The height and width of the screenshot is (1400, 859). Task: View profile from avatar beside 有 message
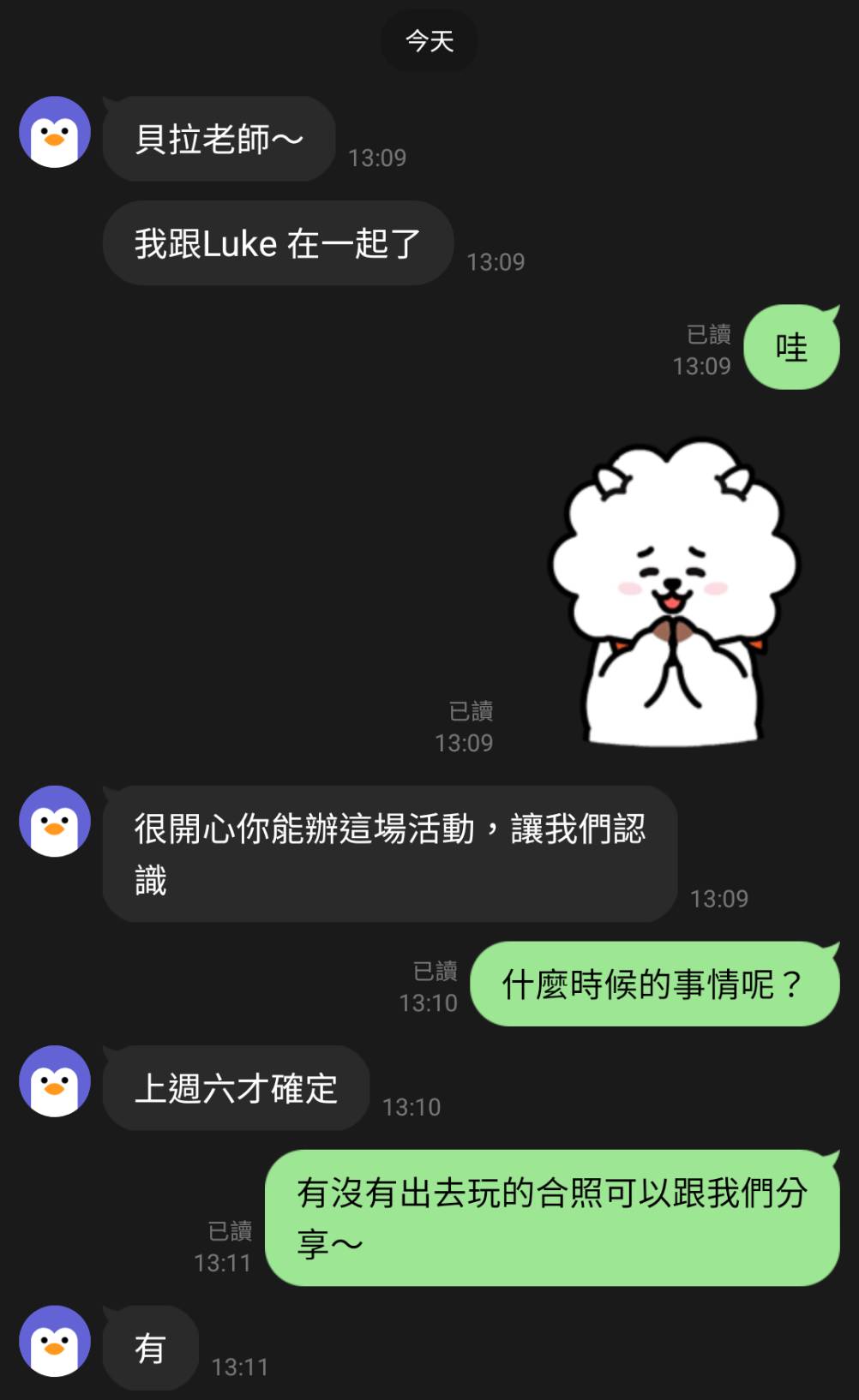point(55,1340)
